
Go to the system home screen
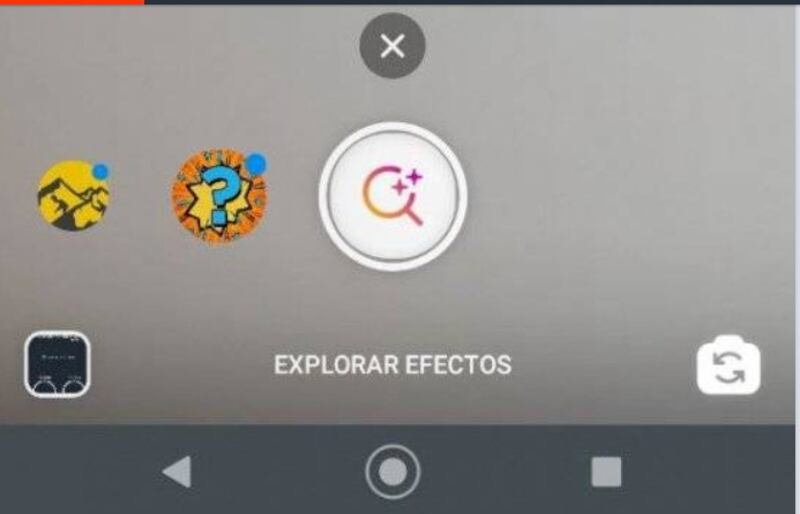392,471
